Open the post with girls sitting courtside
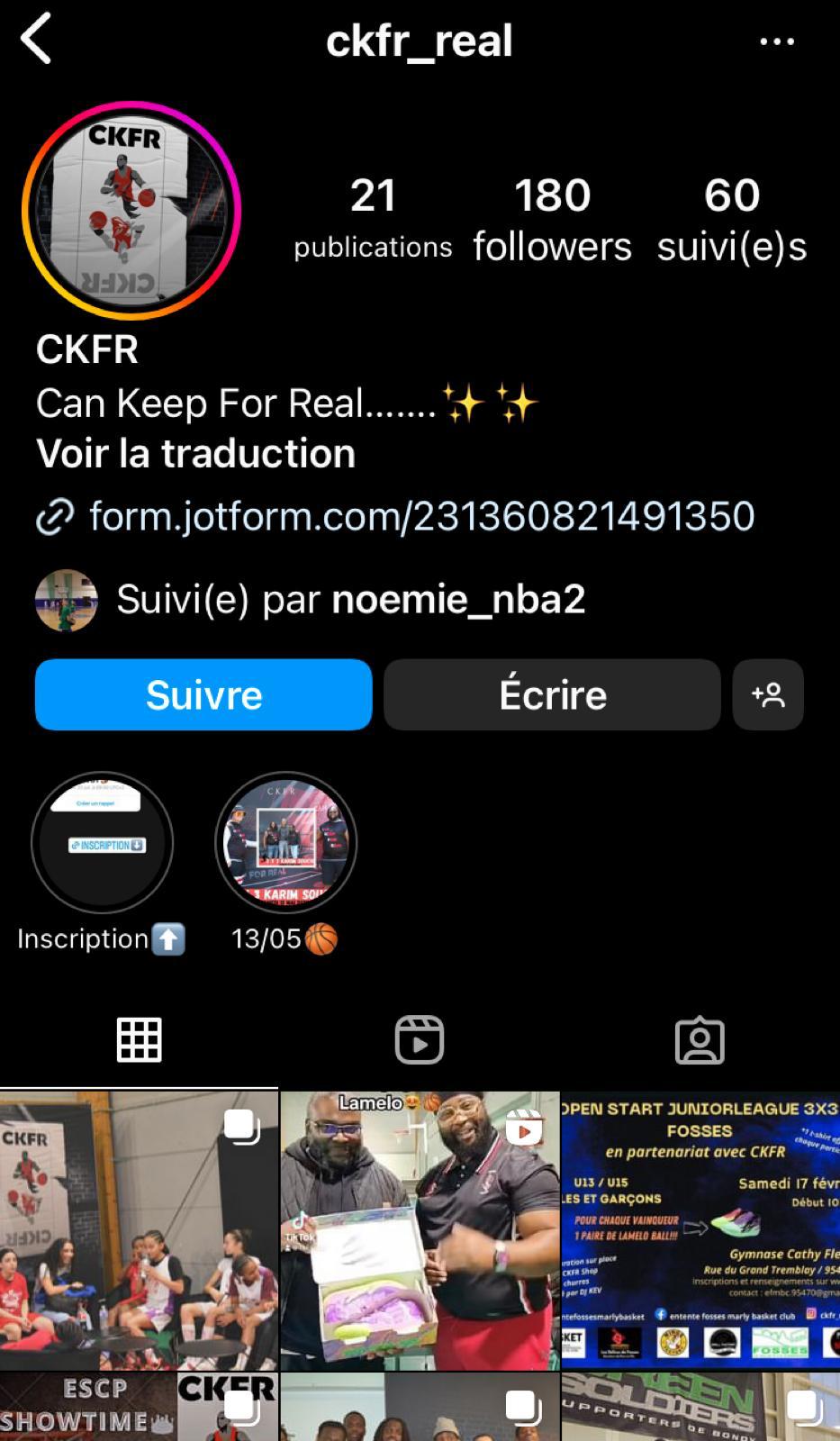This screenshot has height=1441, width=840. pyautogui.click(x=139, y=1230)
